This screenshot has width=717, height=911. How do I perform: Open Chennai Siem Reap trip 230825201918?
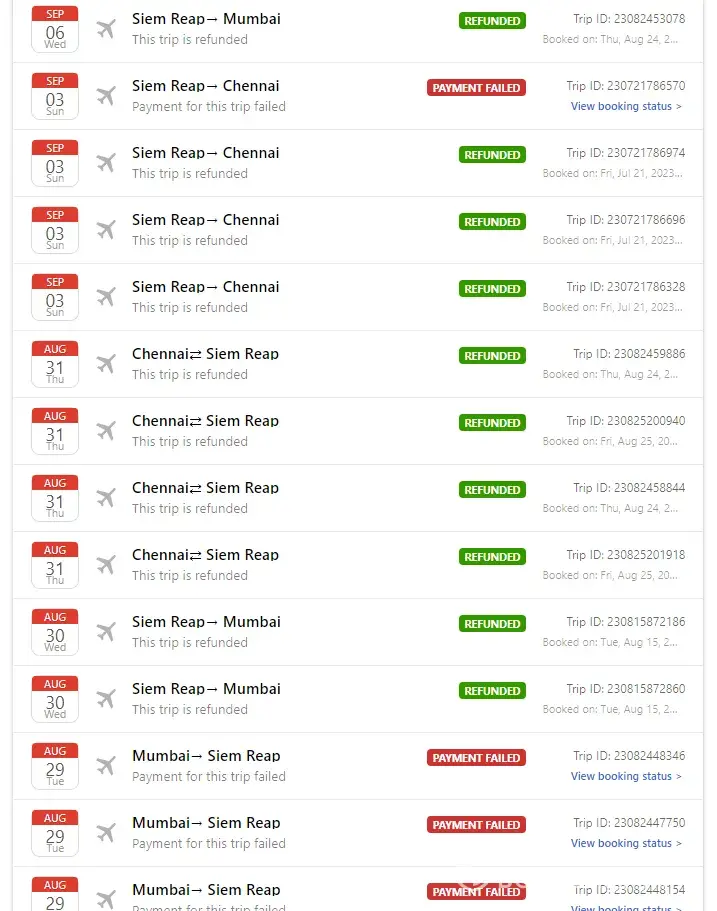[205, 555]
